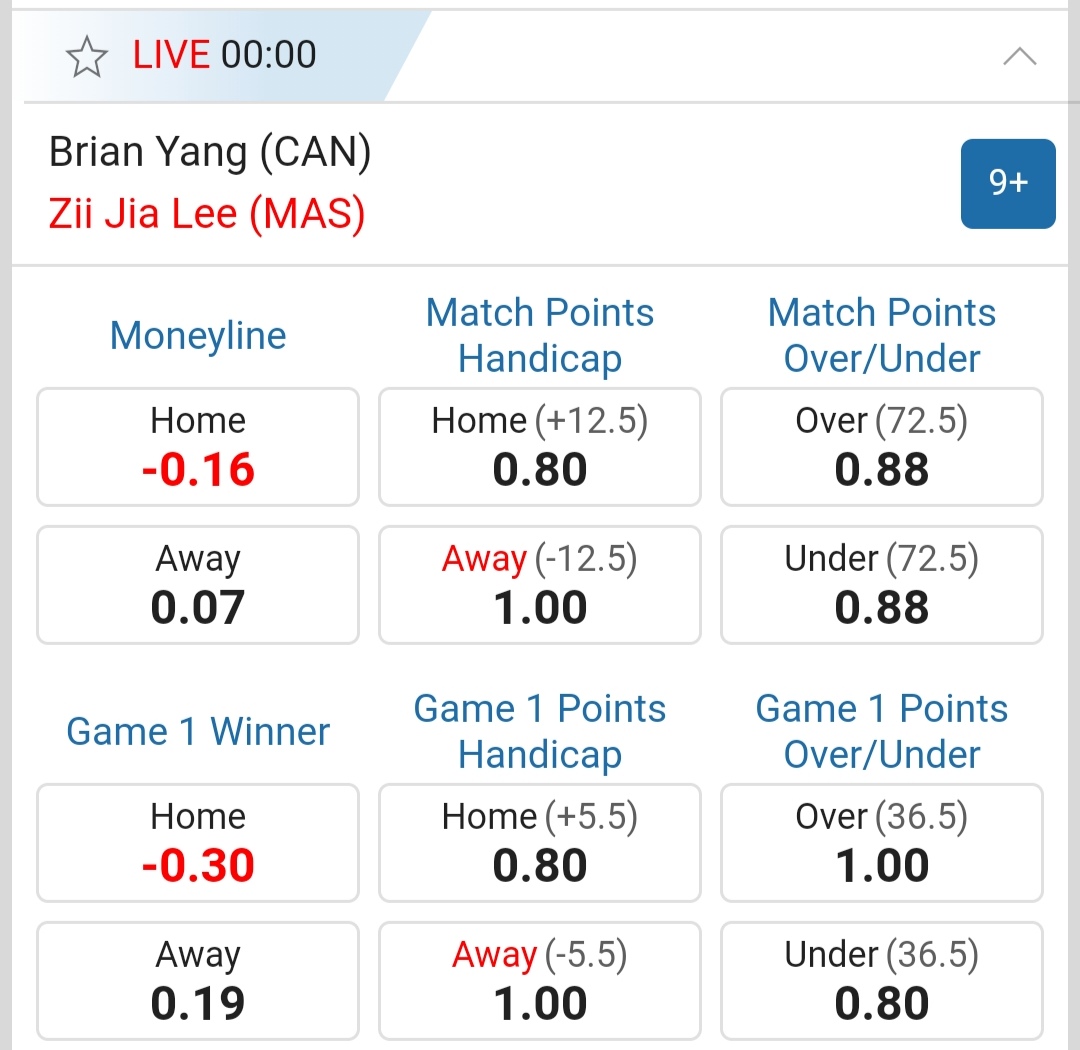
Task: Tap Game 1 Points Handicap Home (+5.5)
Action: pyautogui.click(x=540, y=843)
